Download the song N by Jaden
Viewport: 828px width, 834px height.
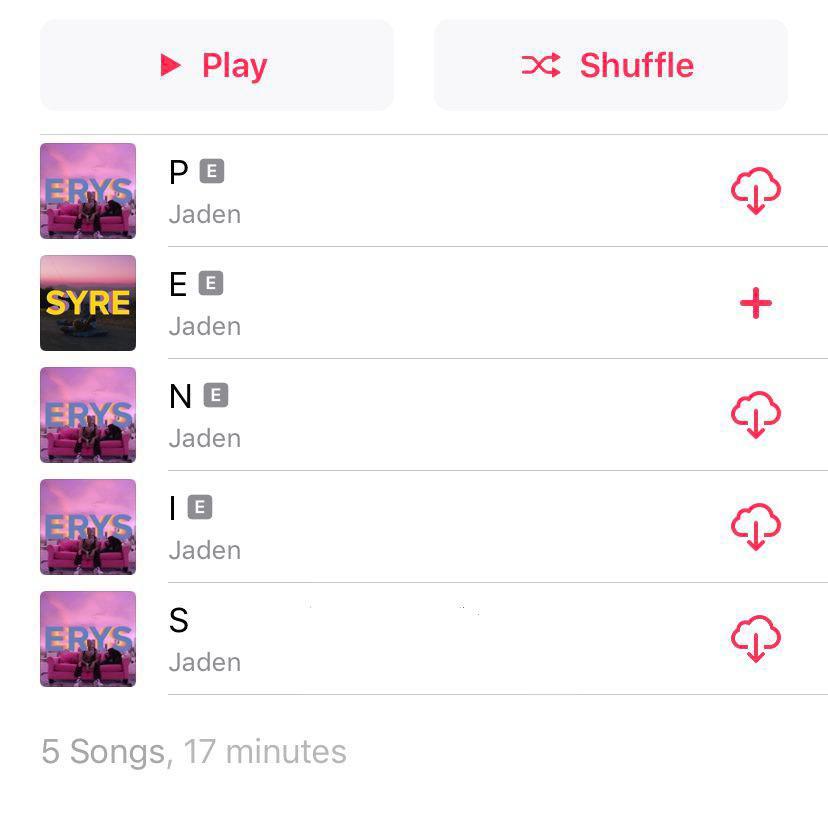point(755,415)
